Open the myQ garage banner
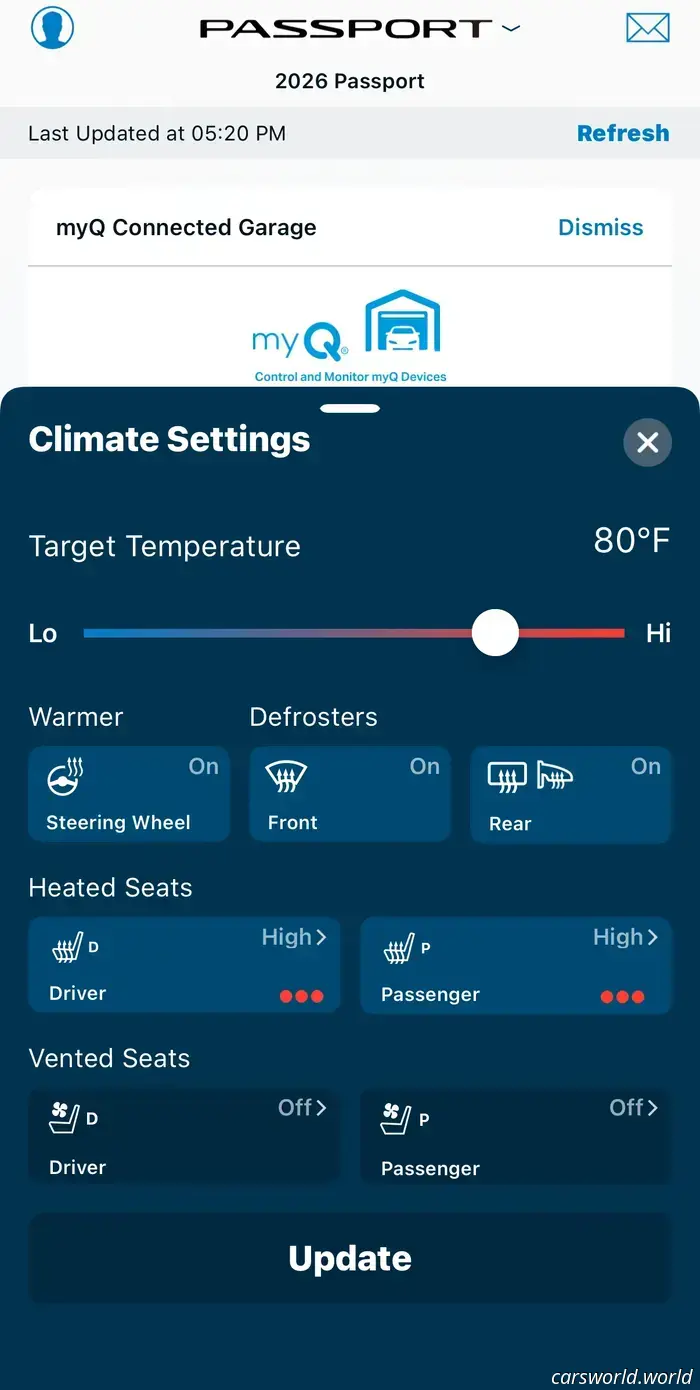Screen dimensions: 700x1390 (x=350, y=335)
